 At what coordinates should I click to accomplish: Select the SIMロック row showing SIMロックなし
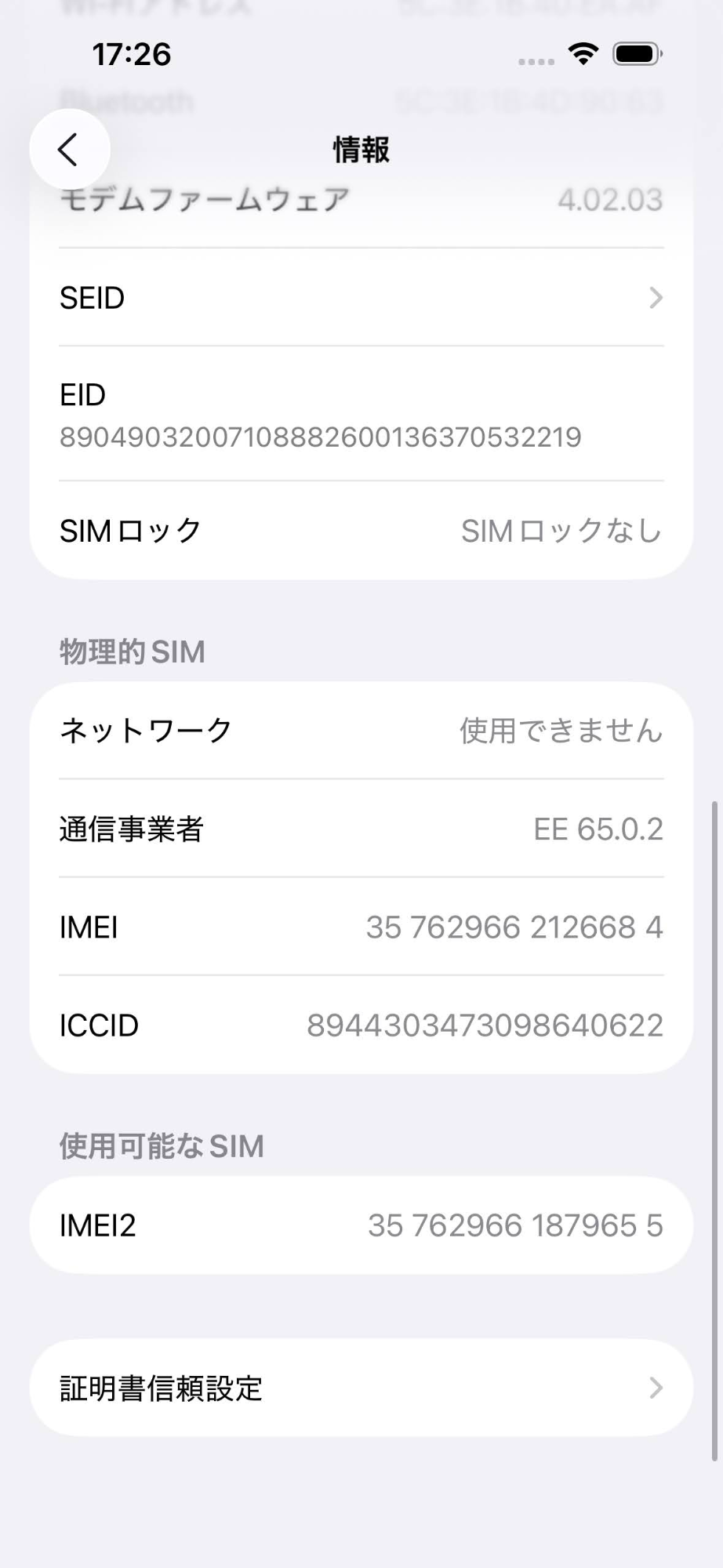(x=361, y=530)
